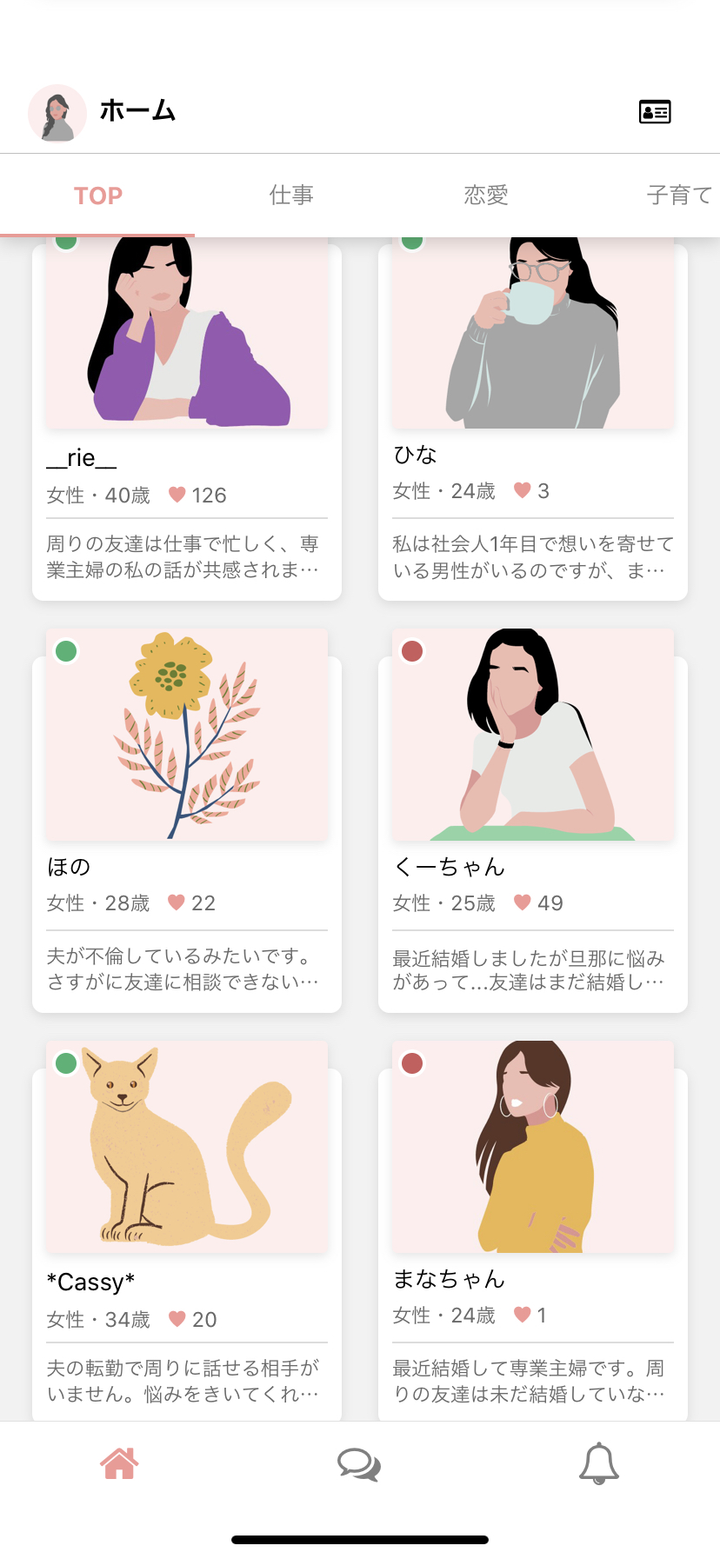The width and height of the screenshot is (720, 1558).
Task: Select the 恋愛 tab
Action: coord(486,195)
